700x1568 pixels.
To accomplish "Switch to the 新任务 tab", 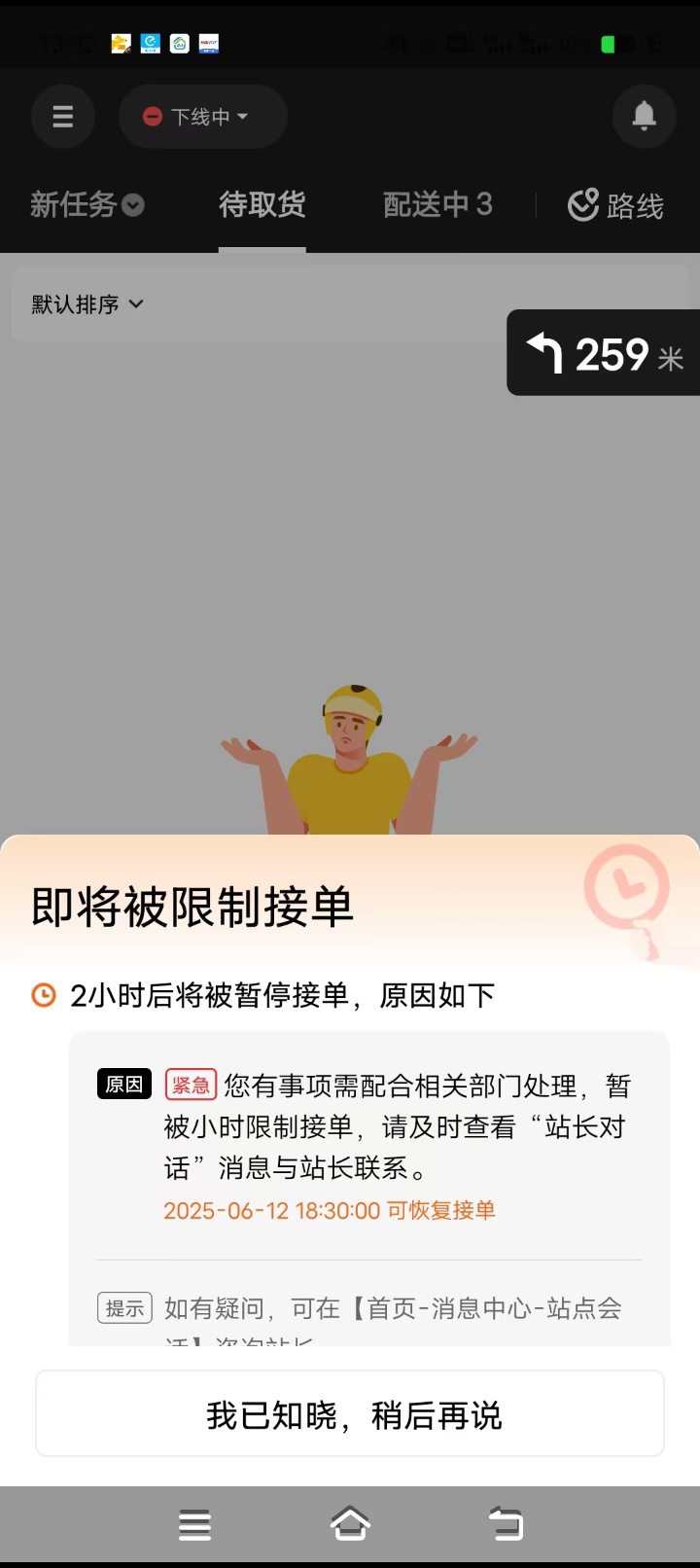I will [87, 204].
